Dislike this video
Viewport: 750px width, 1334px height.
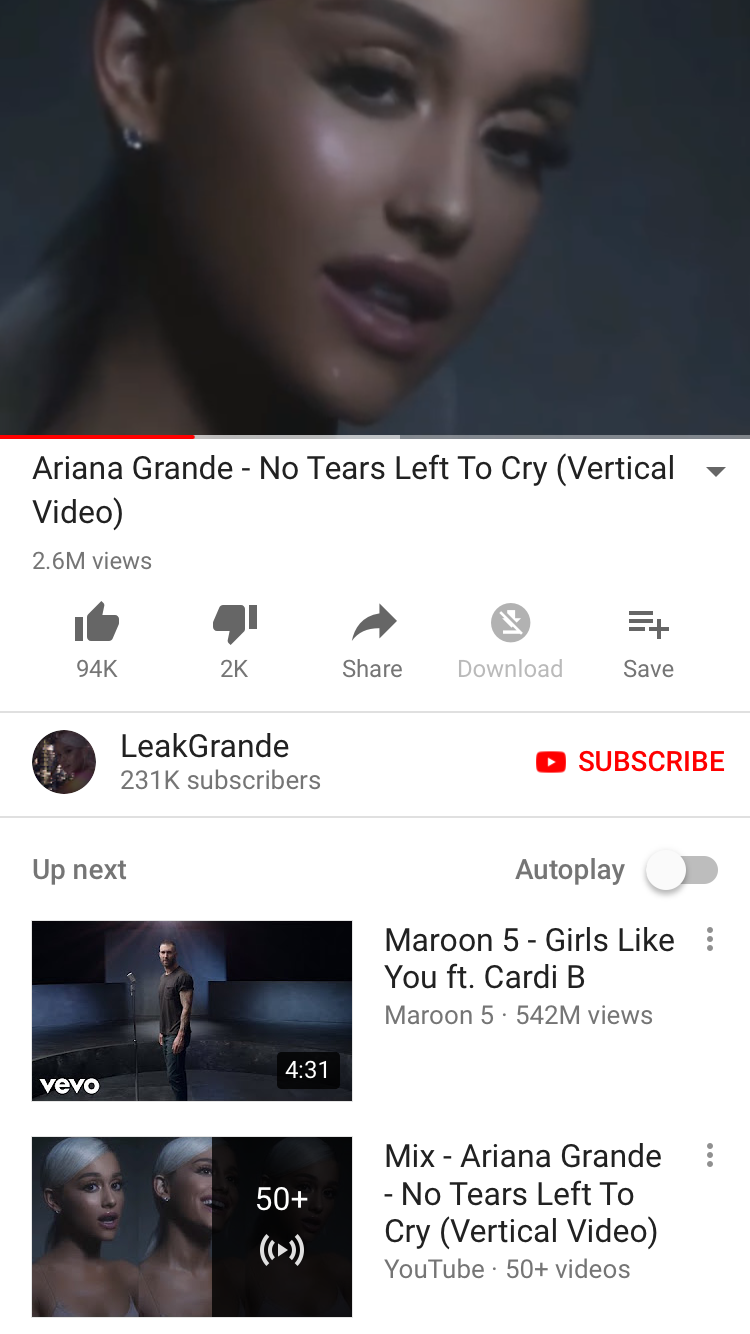coord(234,625)
